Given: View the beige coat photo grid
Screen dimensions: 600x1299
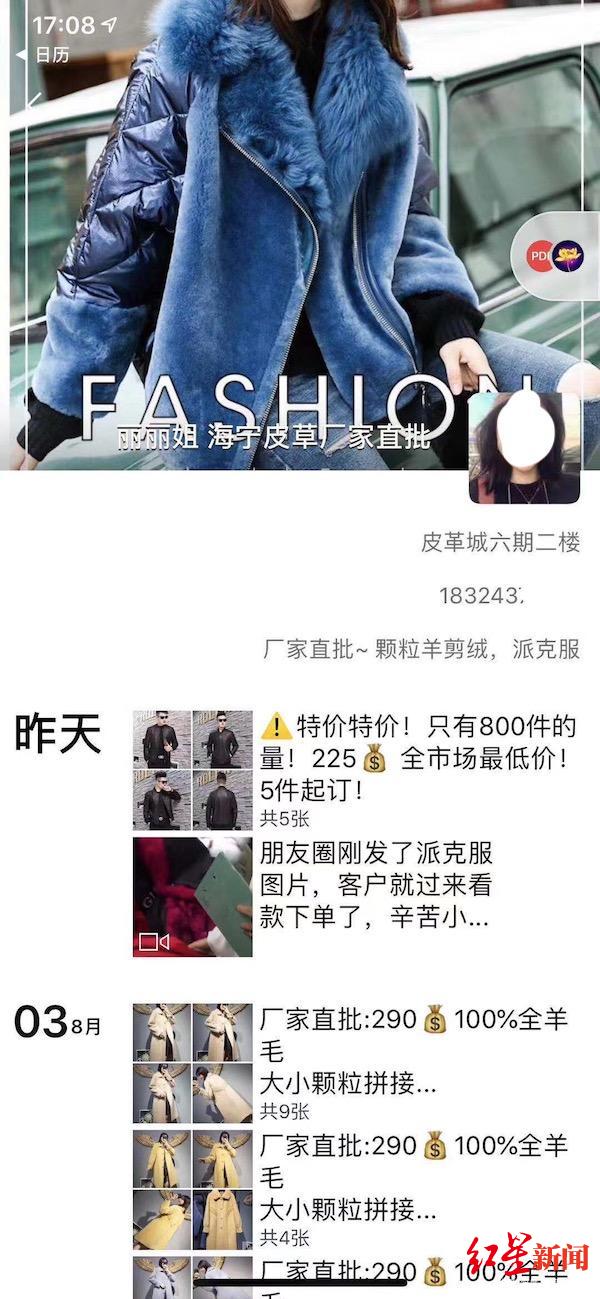Looking at the screenshot, I should tap(192, 1063).
